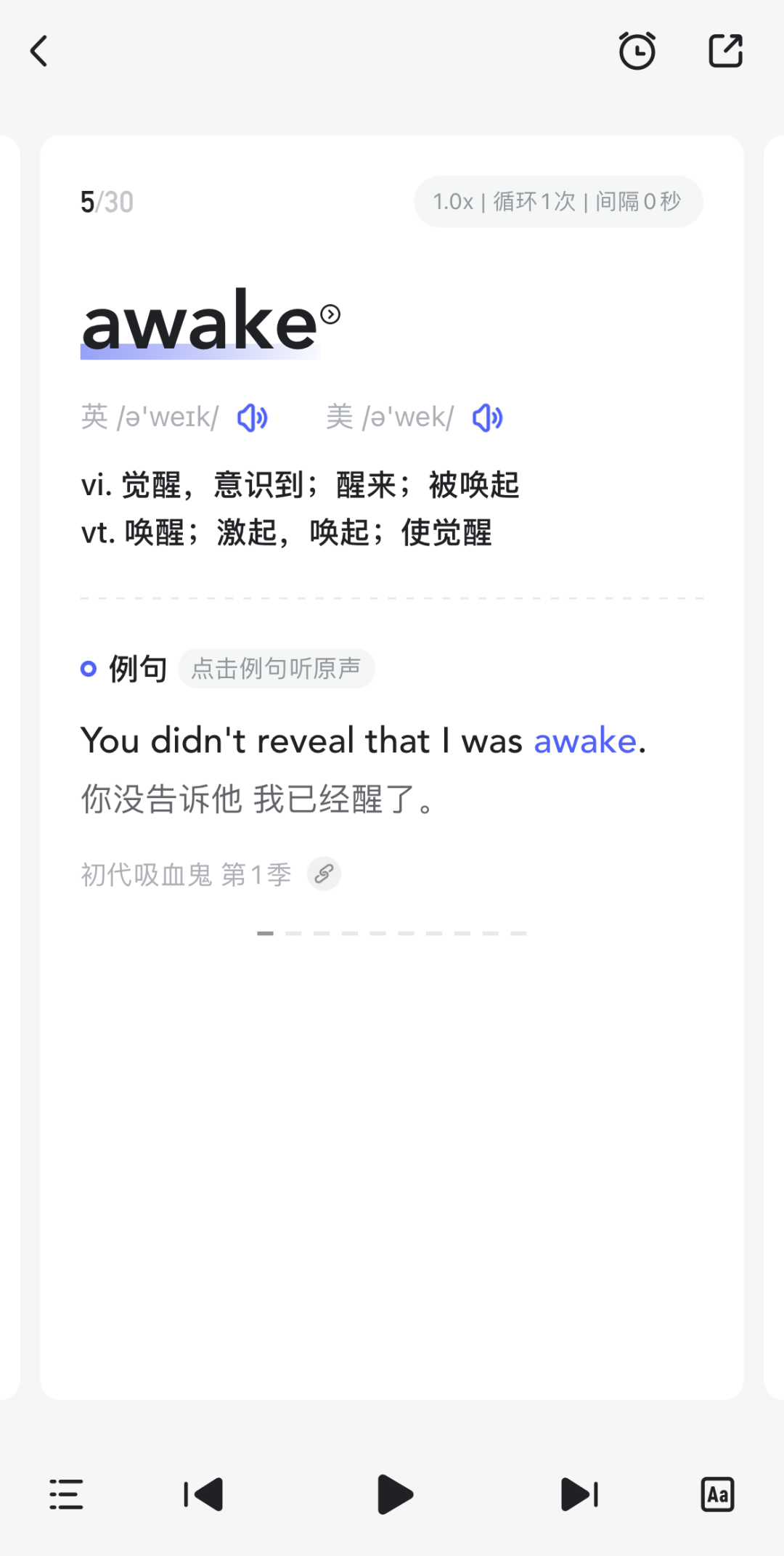Share this word card
784x1556 pixels.
point(725,52)
